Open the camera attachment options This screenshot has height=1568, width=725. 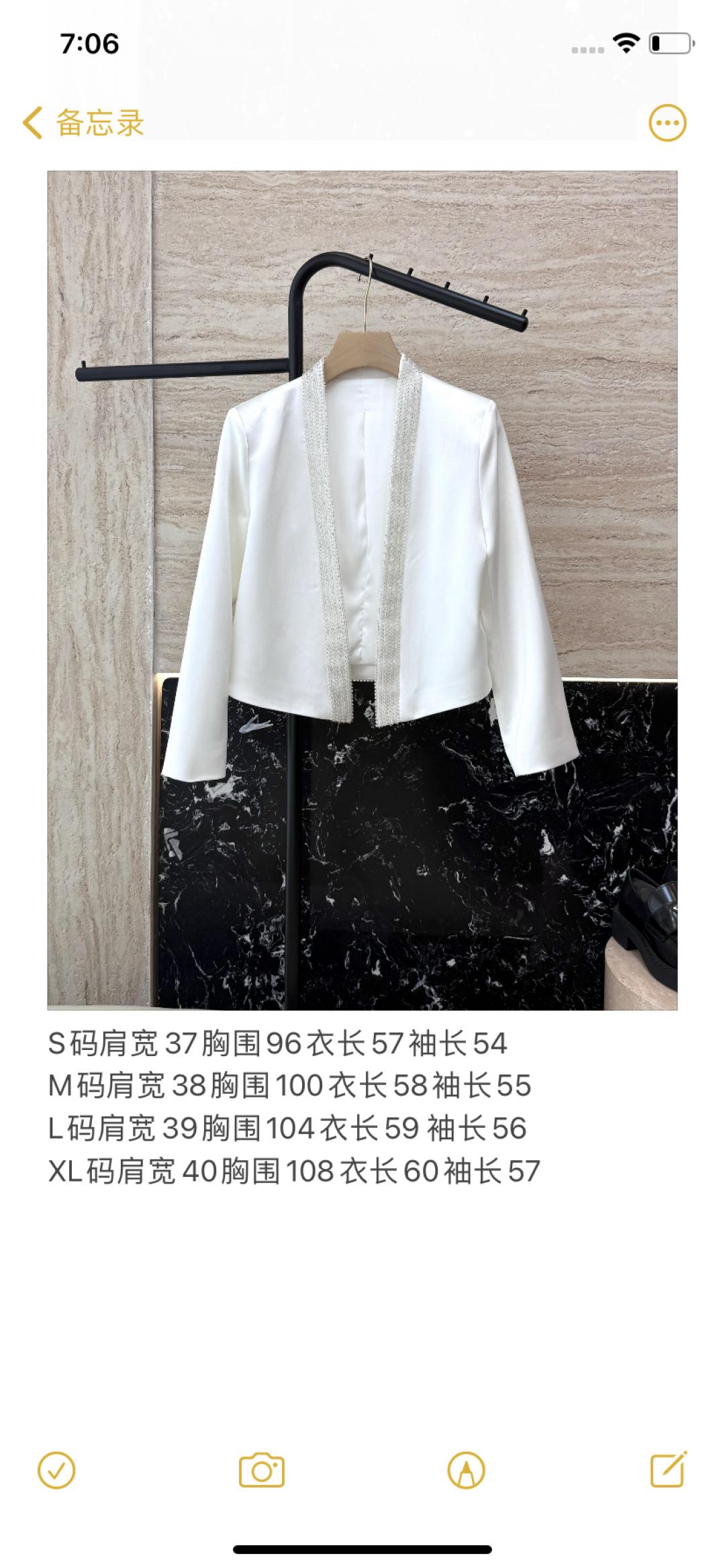[262, 1471]
